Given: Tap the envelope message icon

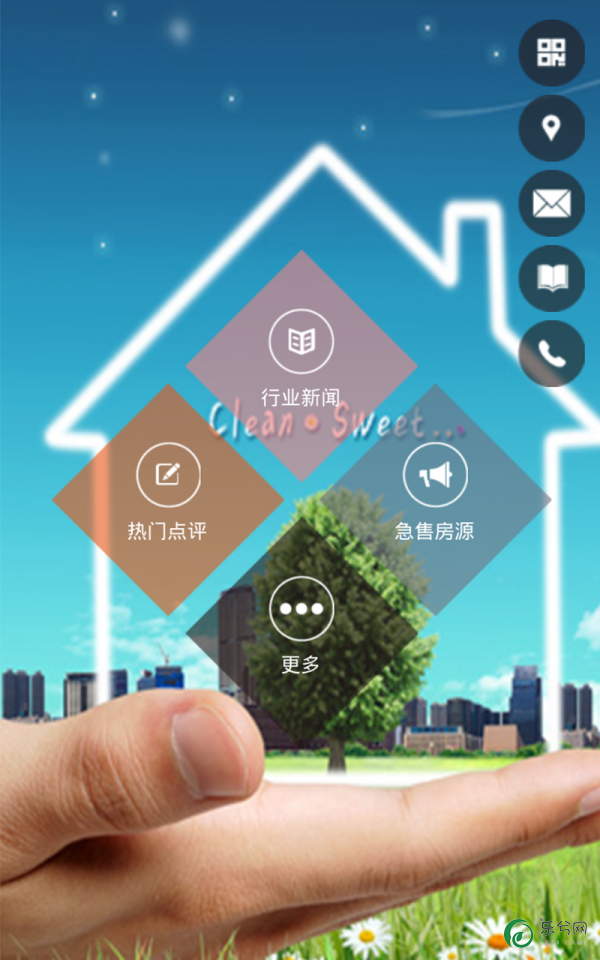Looking at the screenshot, I should click(551, 203).
